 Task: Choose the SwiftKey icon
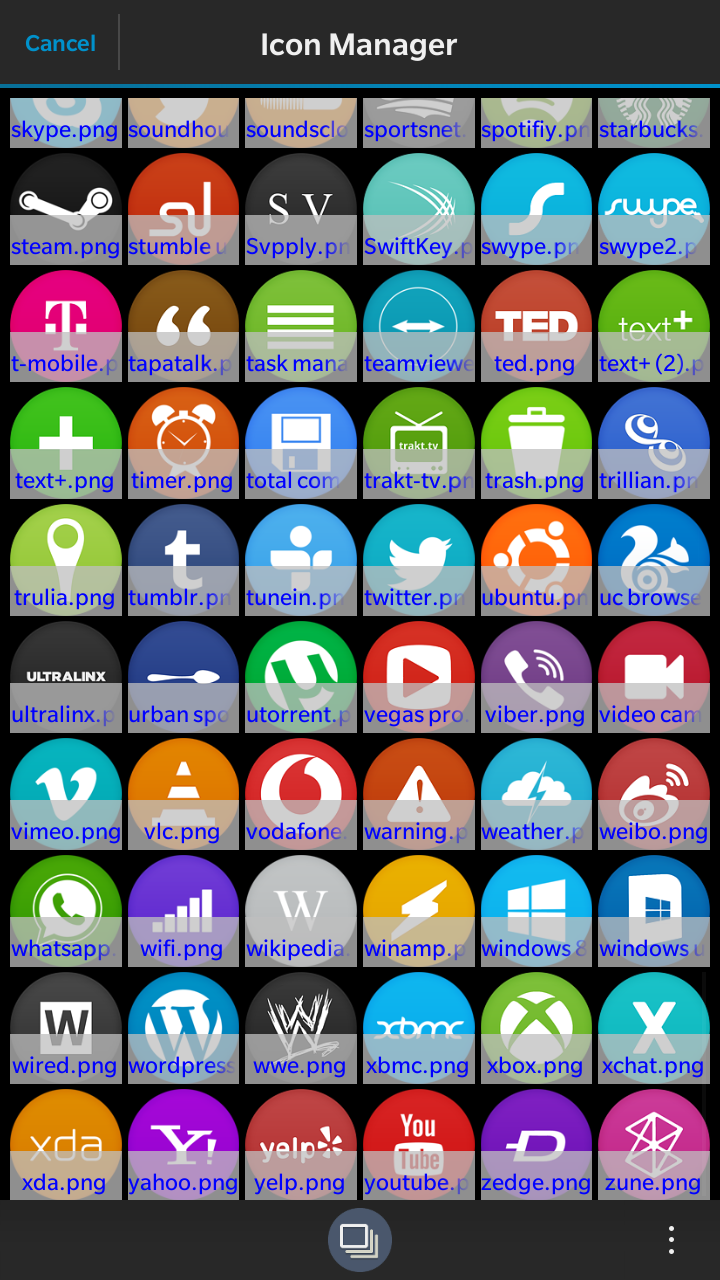[x=418, y=207]
